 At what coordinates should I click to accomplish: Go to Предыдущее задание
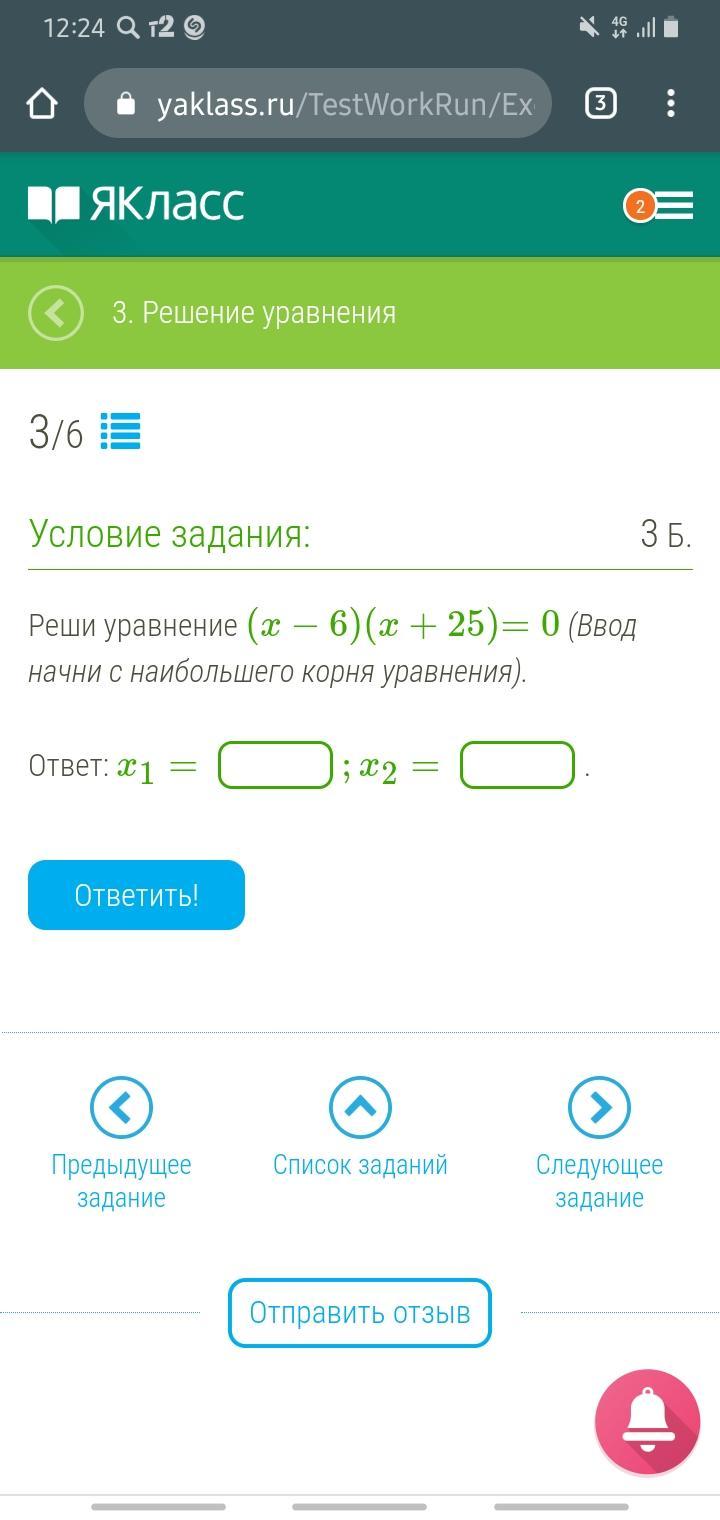tap(121, 1108)
